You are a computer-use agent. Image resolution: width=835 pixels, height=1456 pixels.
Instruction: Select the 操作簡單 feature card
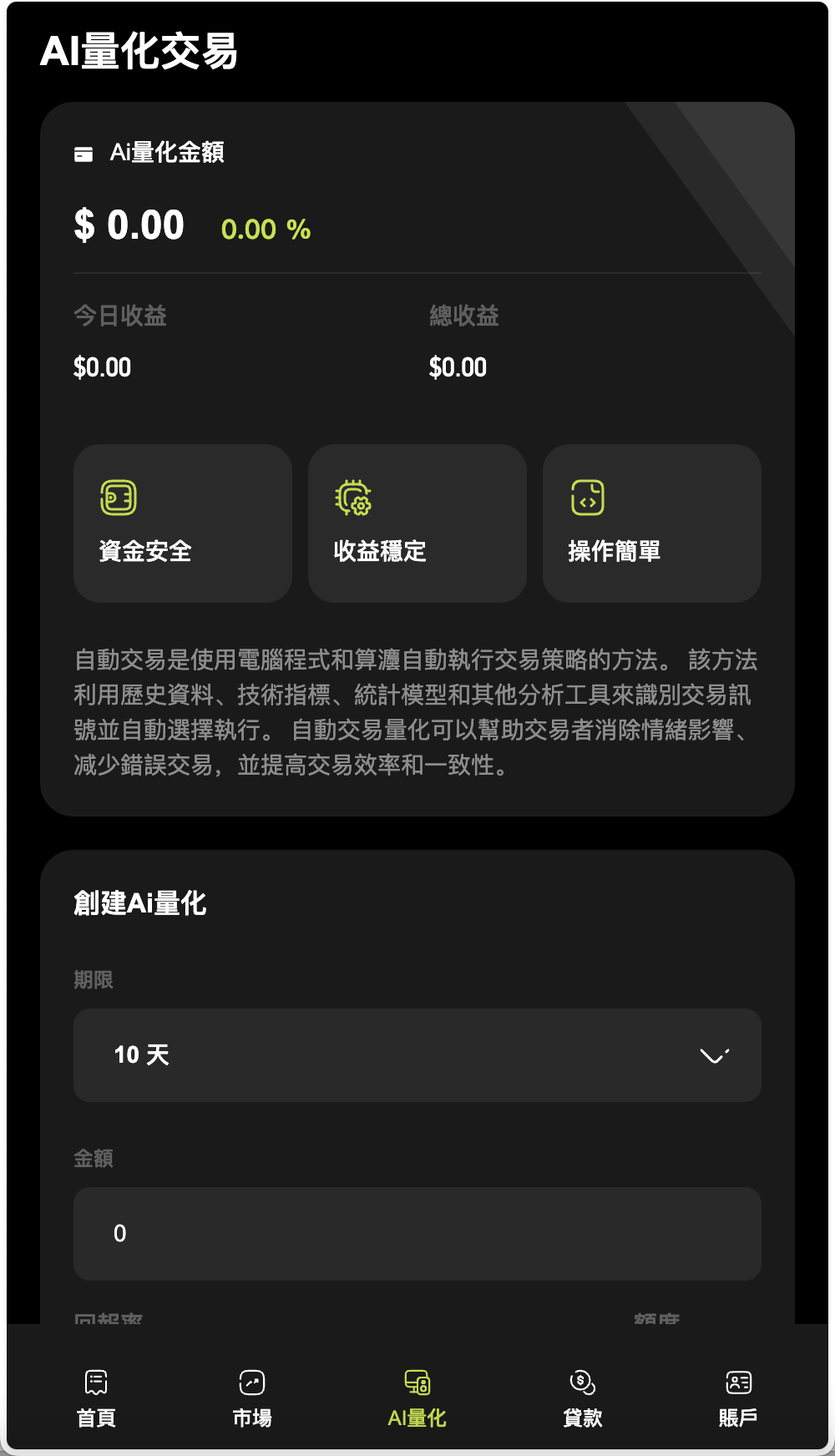click(x=651, y=523)
